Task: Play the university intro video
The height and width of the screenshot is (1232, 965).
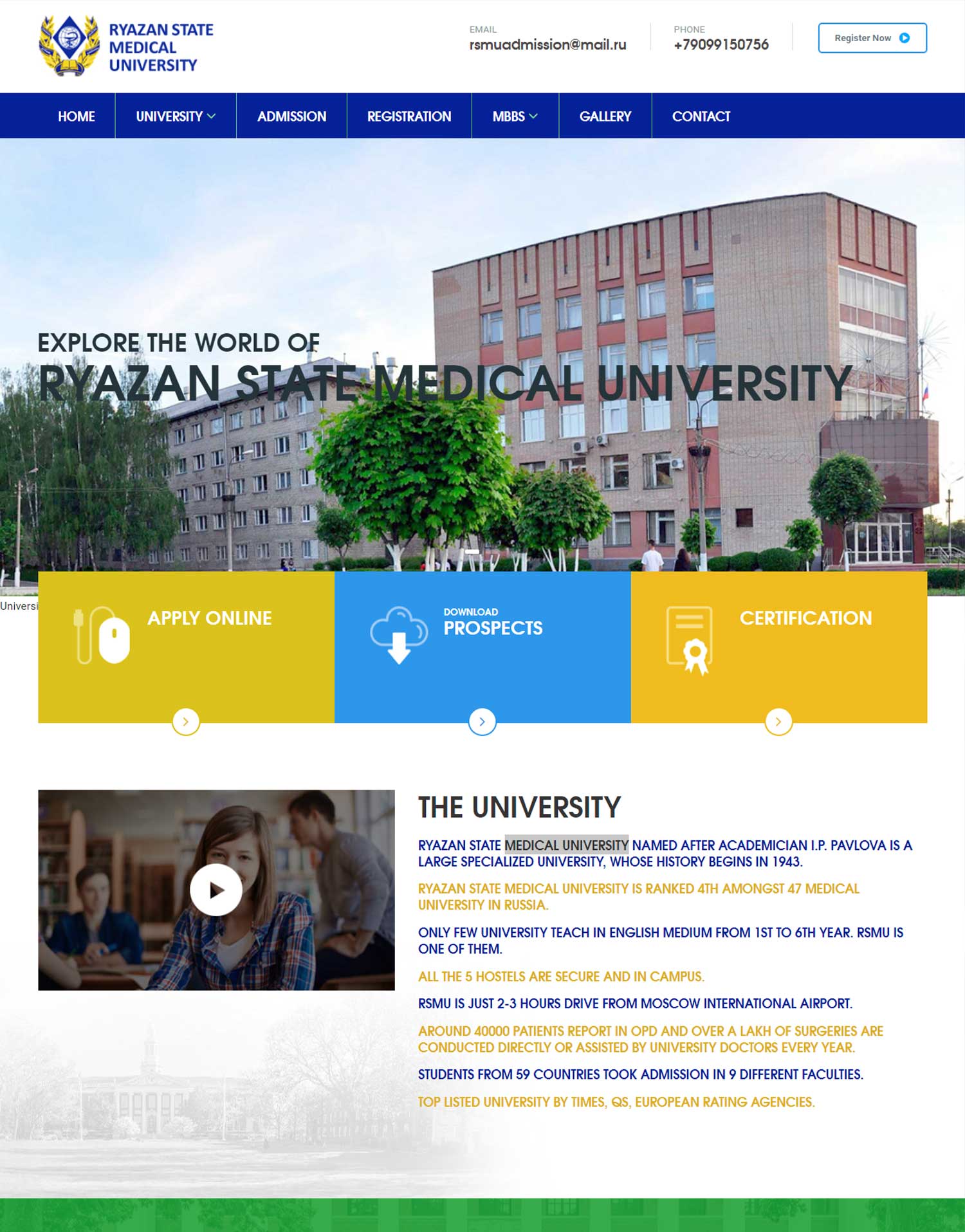Action: (216, 890)
